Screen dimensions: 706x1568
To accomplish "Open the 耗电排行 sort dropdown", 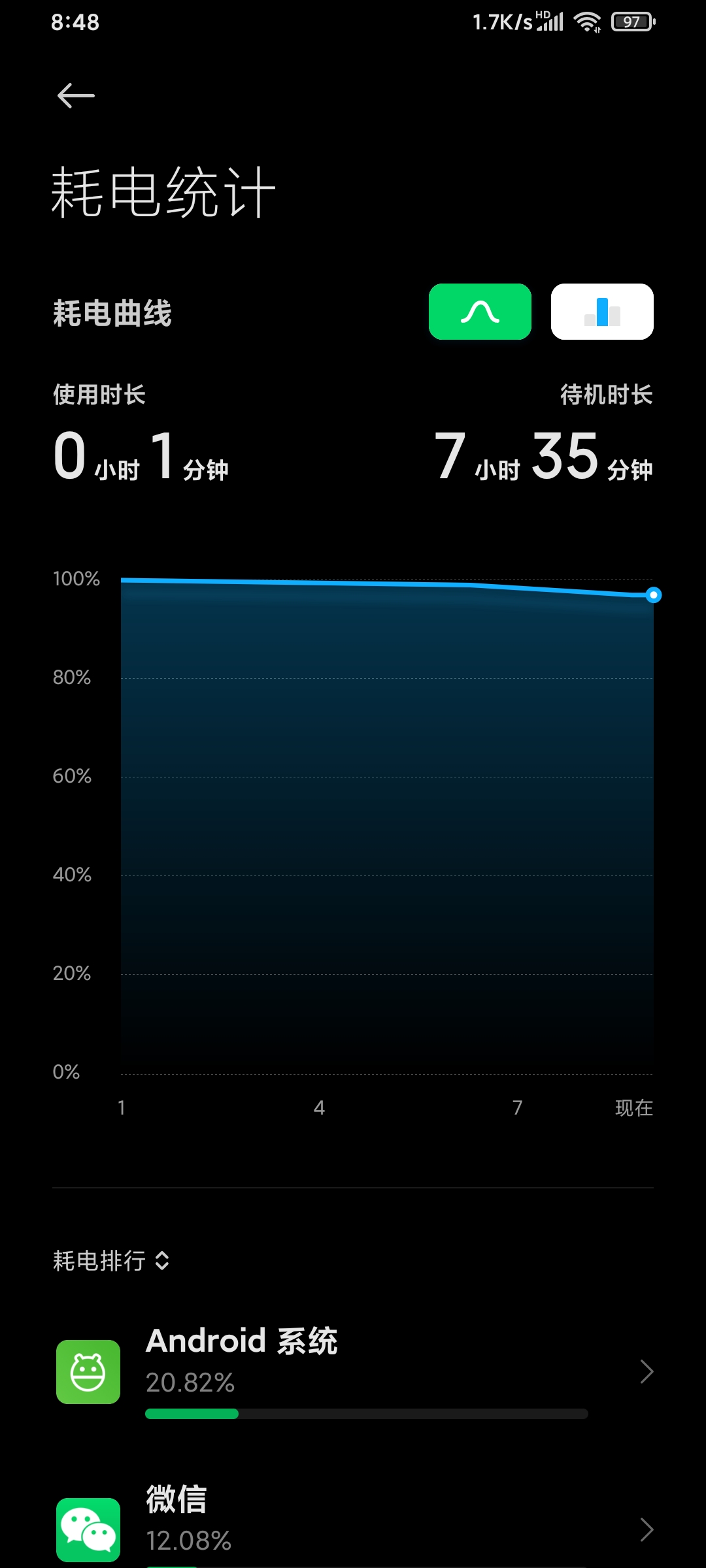I will click(x=111, y=1260).
